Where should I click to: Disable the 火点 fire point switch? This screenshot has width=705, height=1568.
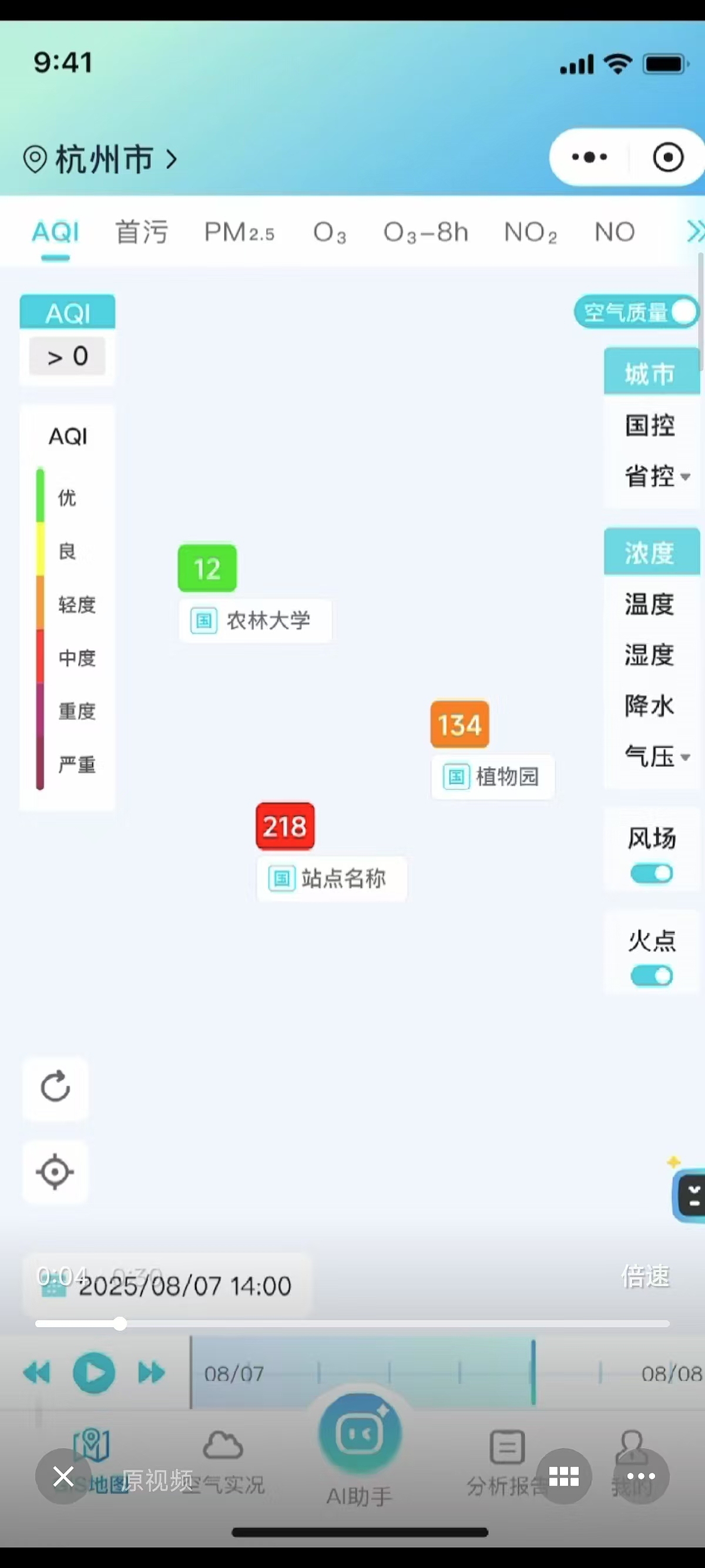(651, 975)
